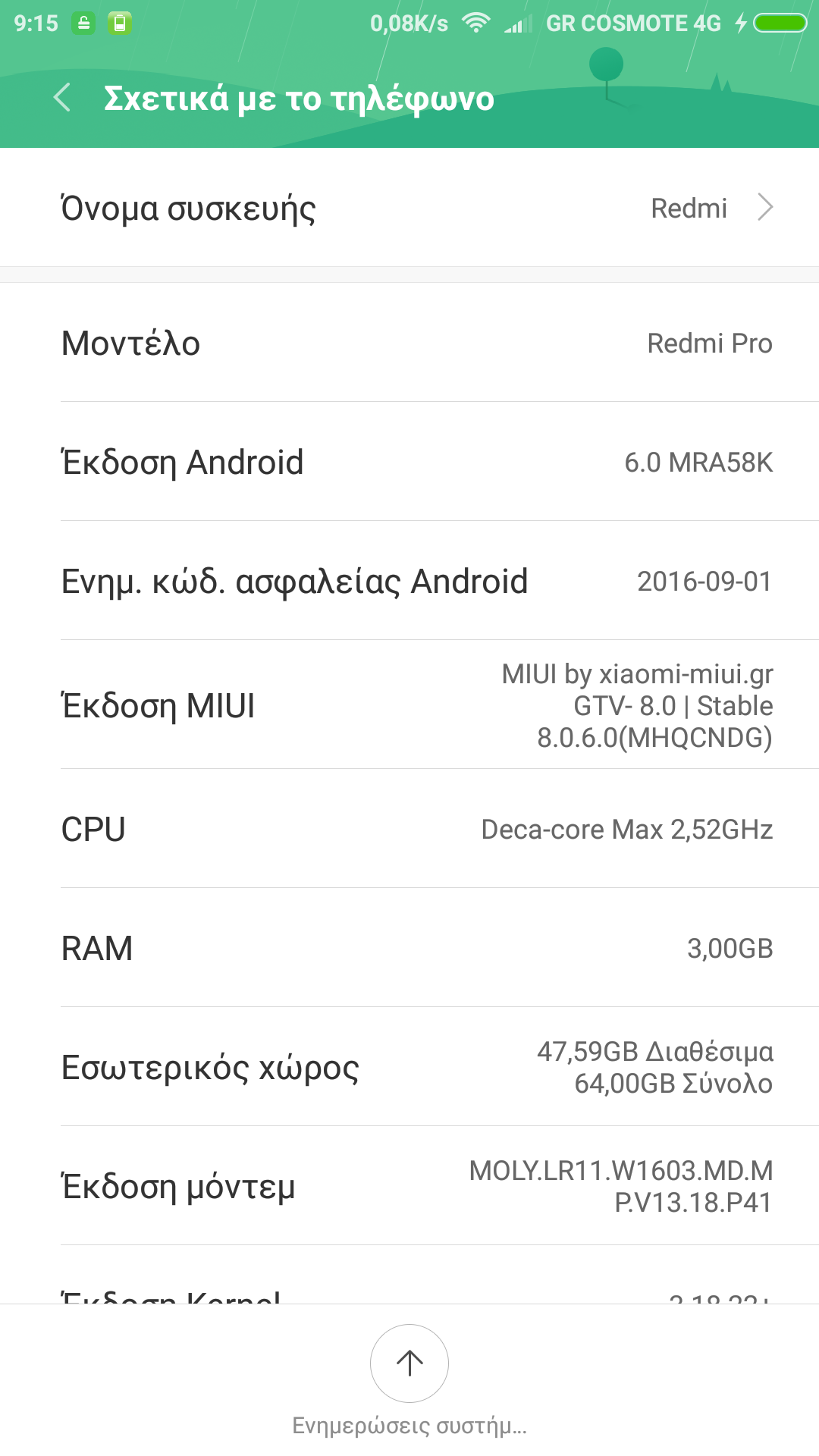
Task: Go back from Σχετικά με το τηλέφωνο
Action: (x=62, y=99)
